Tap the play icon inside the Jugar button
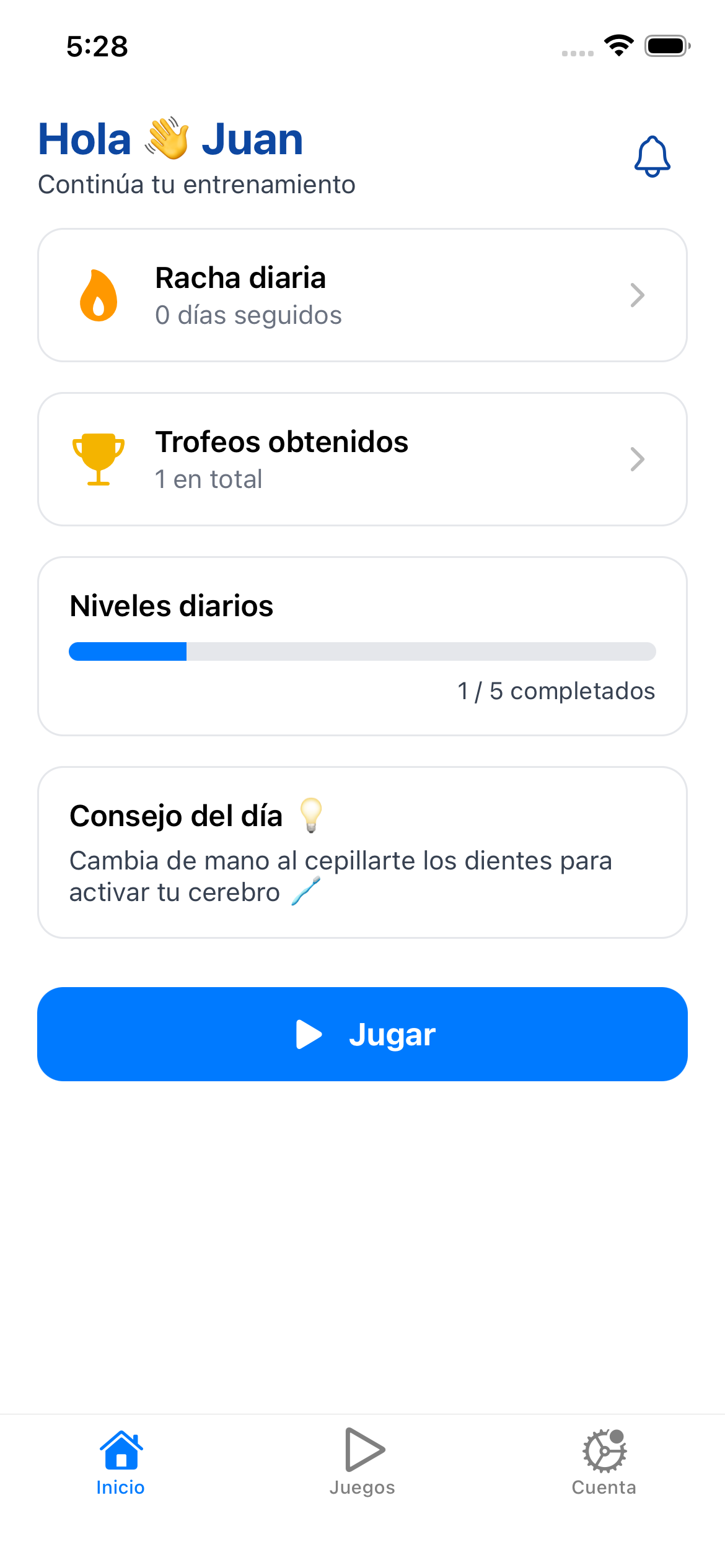This screenshot has width=725, height=1568. (x=309, y=1033)
